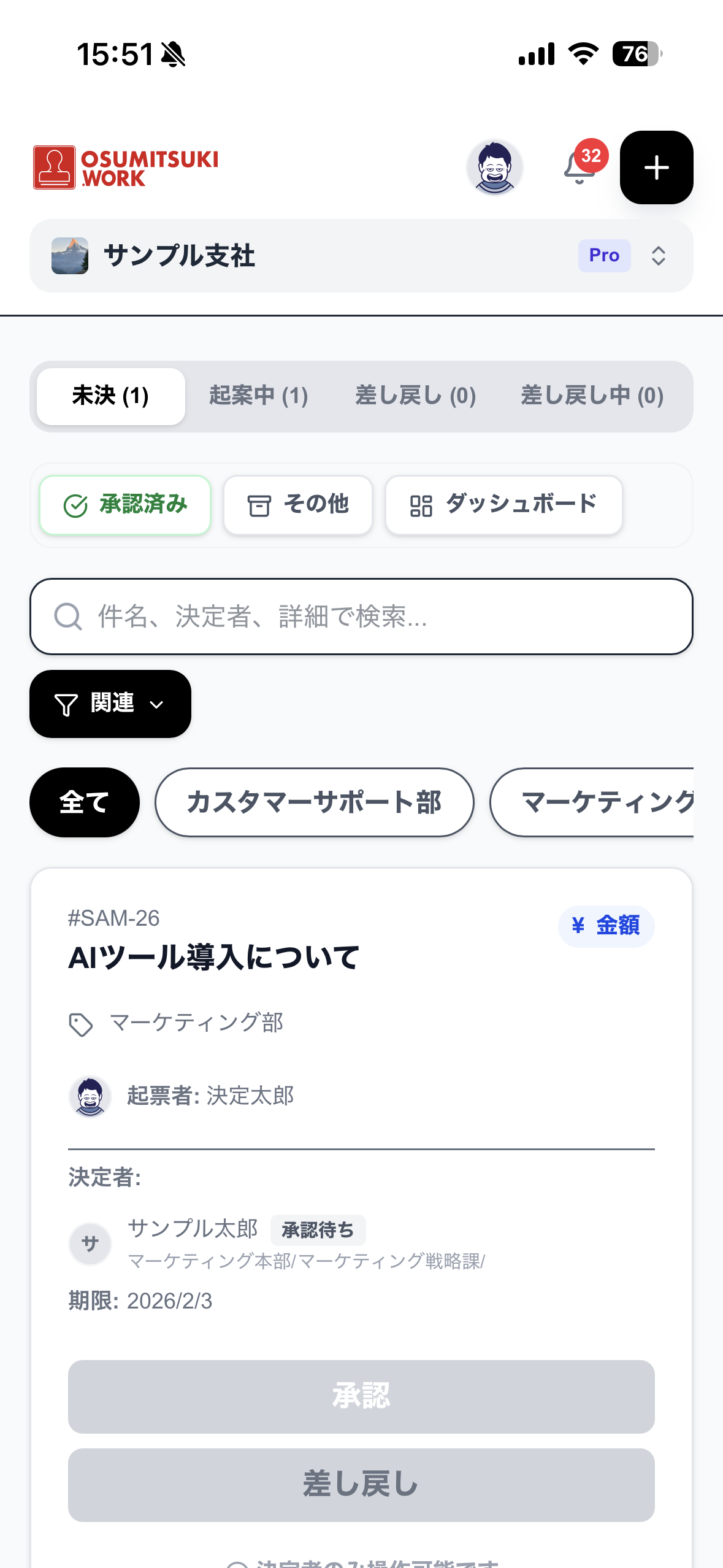This screenshot has height=1568, width=723.
Task: Click the ¥ 金額 badge on the card
Action: coord(606,926)
